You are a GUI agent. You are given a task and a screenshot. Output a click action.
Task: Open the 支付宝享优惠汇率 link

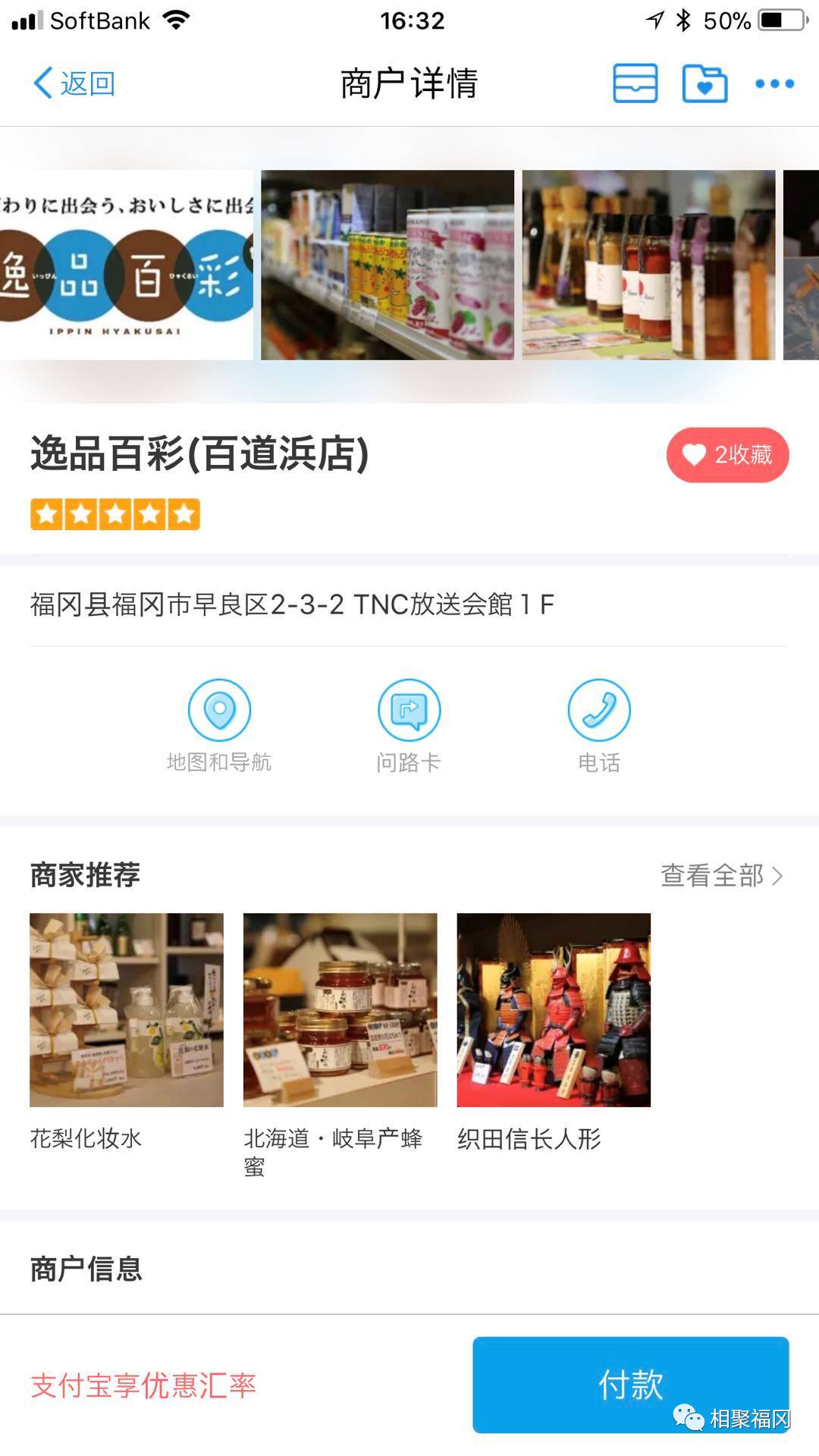tap(143, 1383)
